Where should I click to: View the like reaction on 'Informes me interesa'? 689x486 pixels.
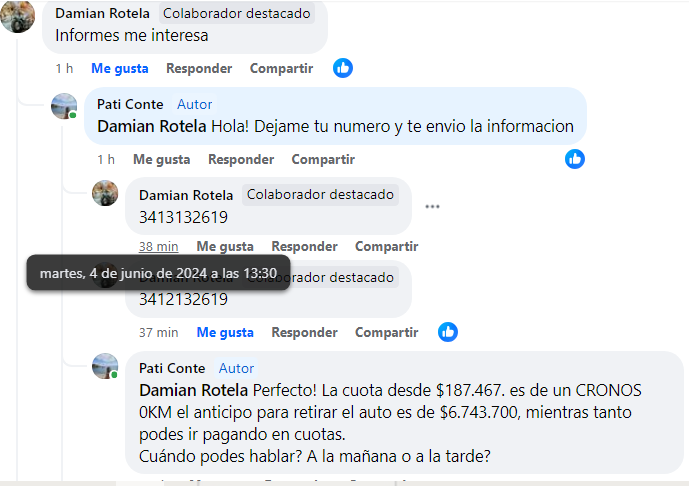(x=343, y=68)
